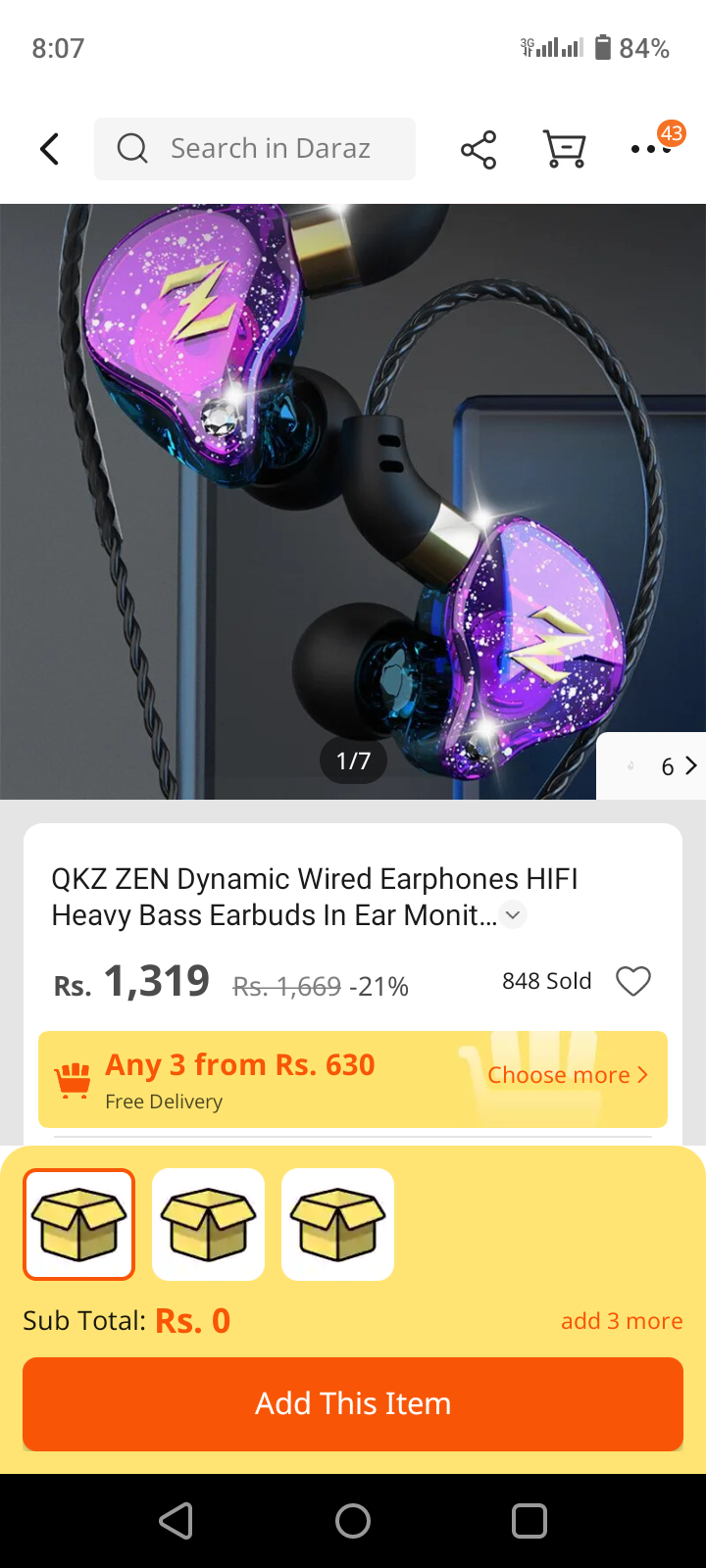Open the three-dot overflow menu
The width and height of the screenshot is (706, 1568).
tap(649, 149)
